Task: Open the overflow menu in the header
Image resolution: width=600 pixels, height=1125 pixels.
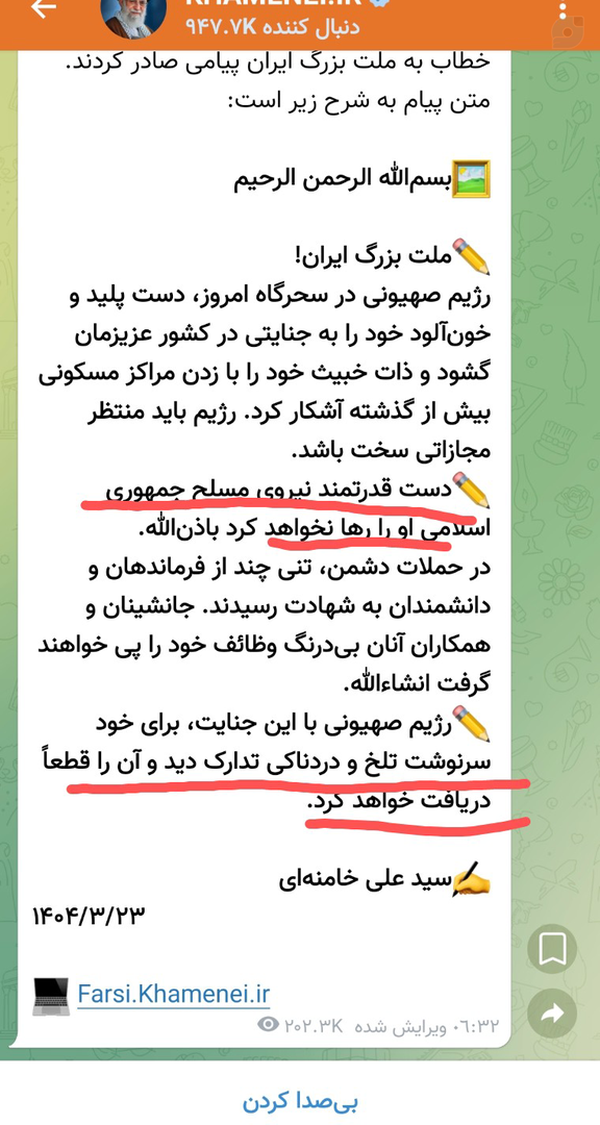Action: 563,10
